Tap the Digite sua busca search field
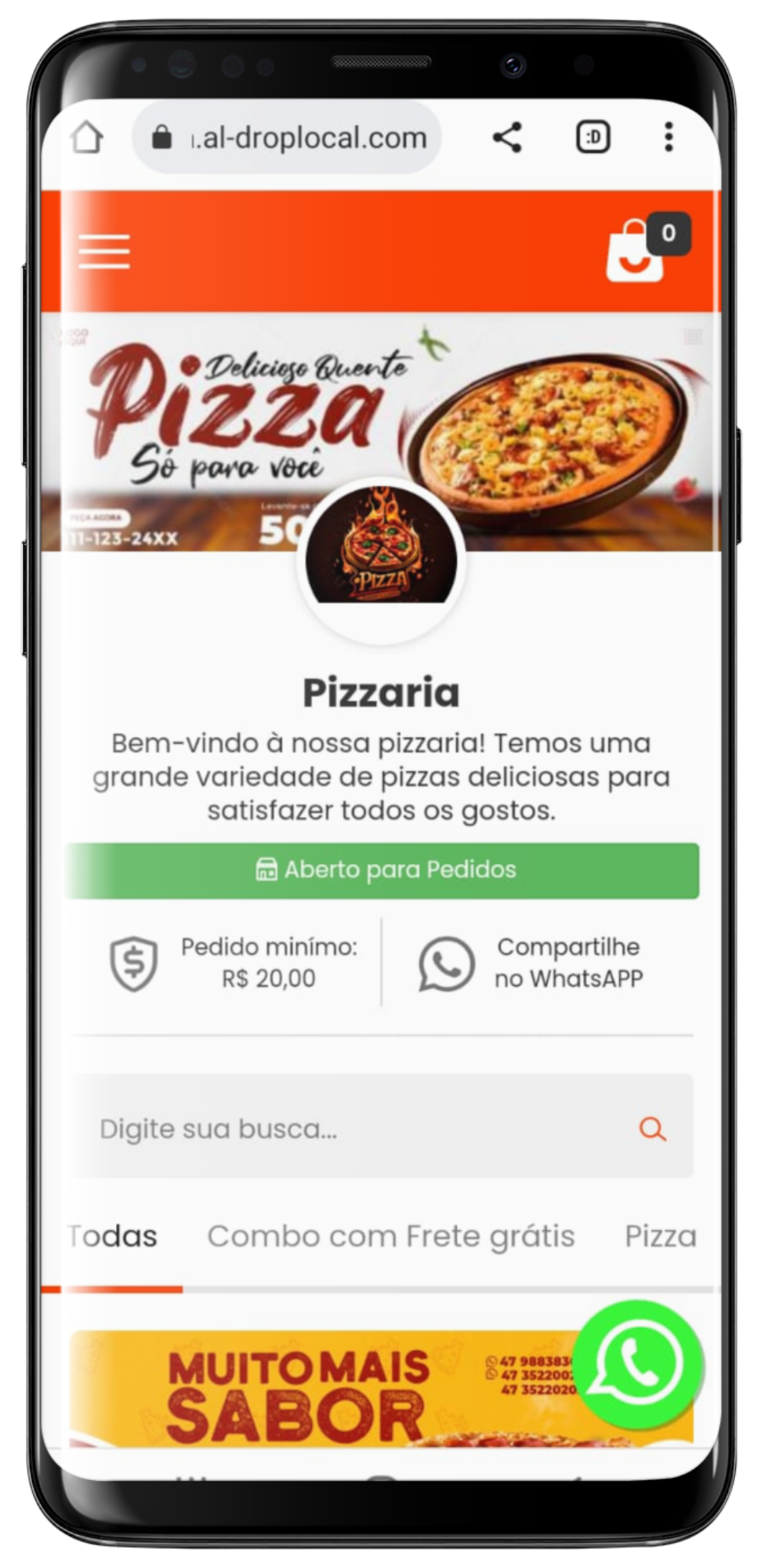 pyautogui.click(x=345, y=1129)
